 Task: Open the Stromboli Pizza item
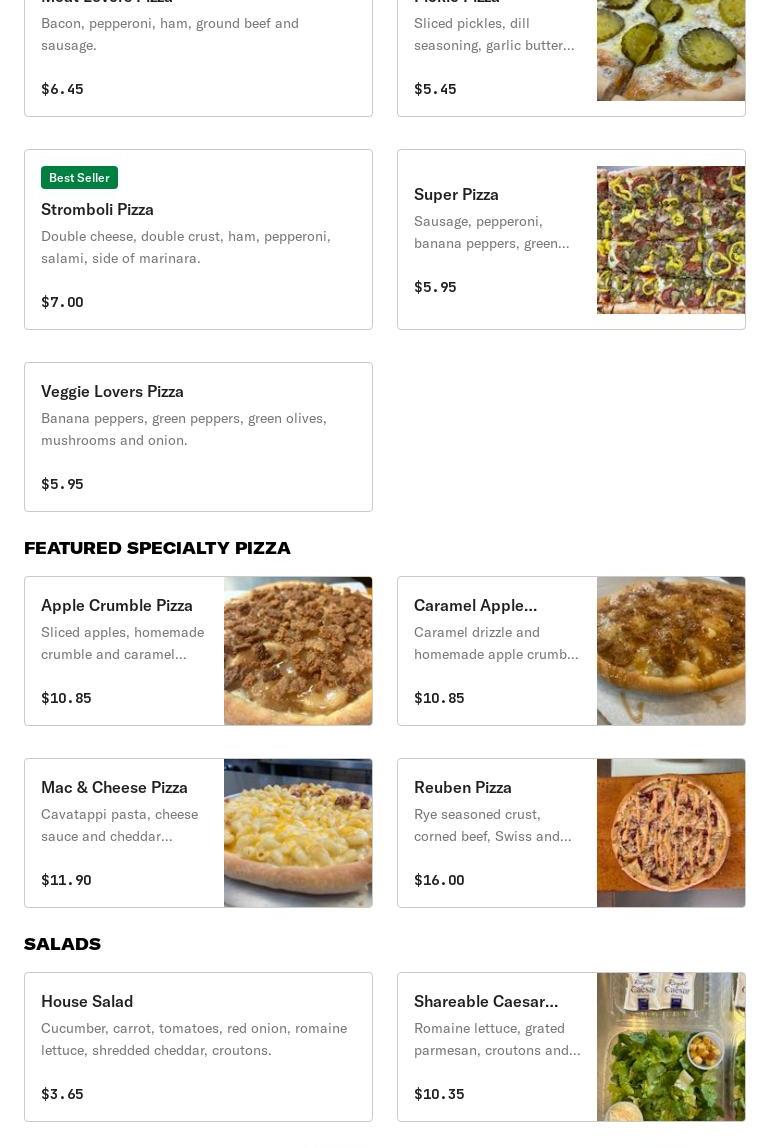pos(198,240)
